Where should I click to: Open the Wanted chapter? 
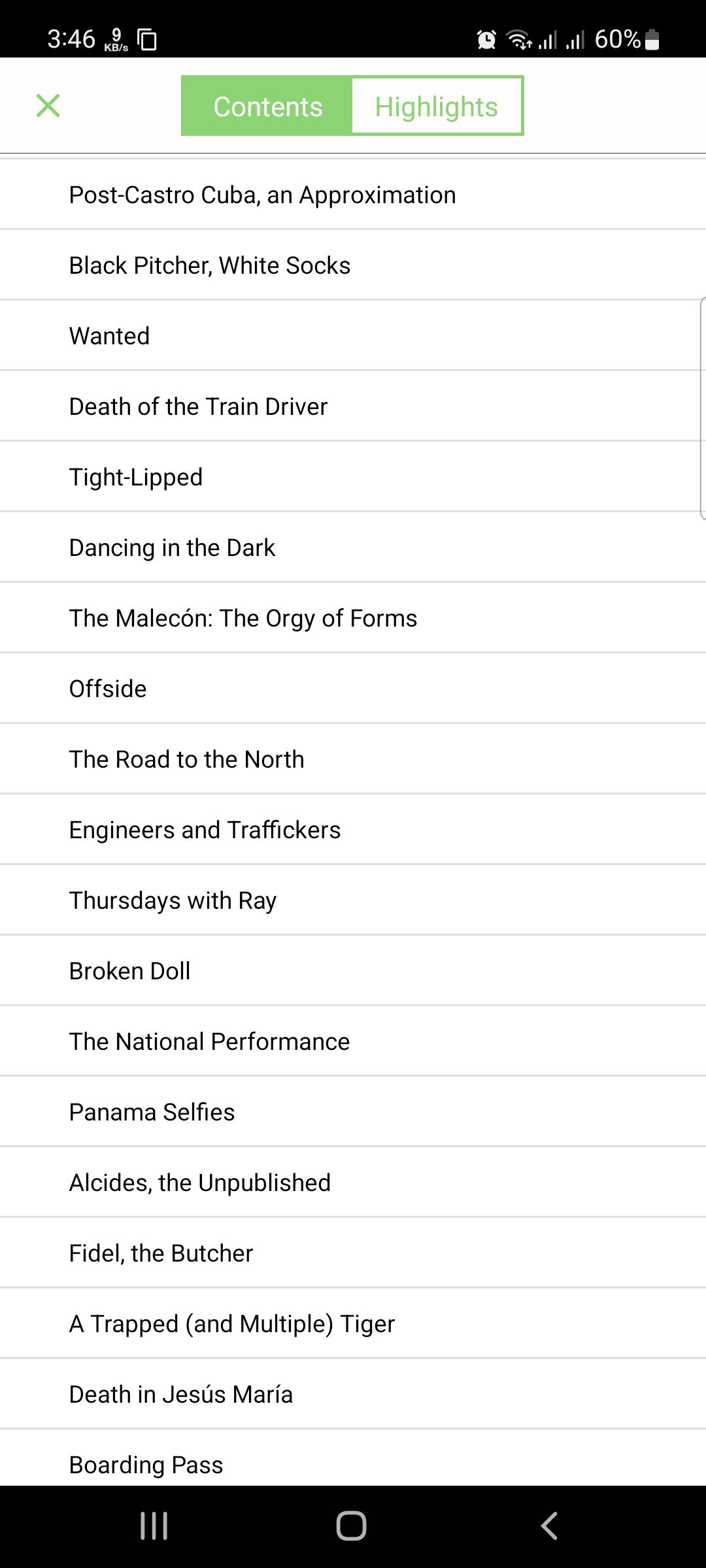(x=353, y=336)
